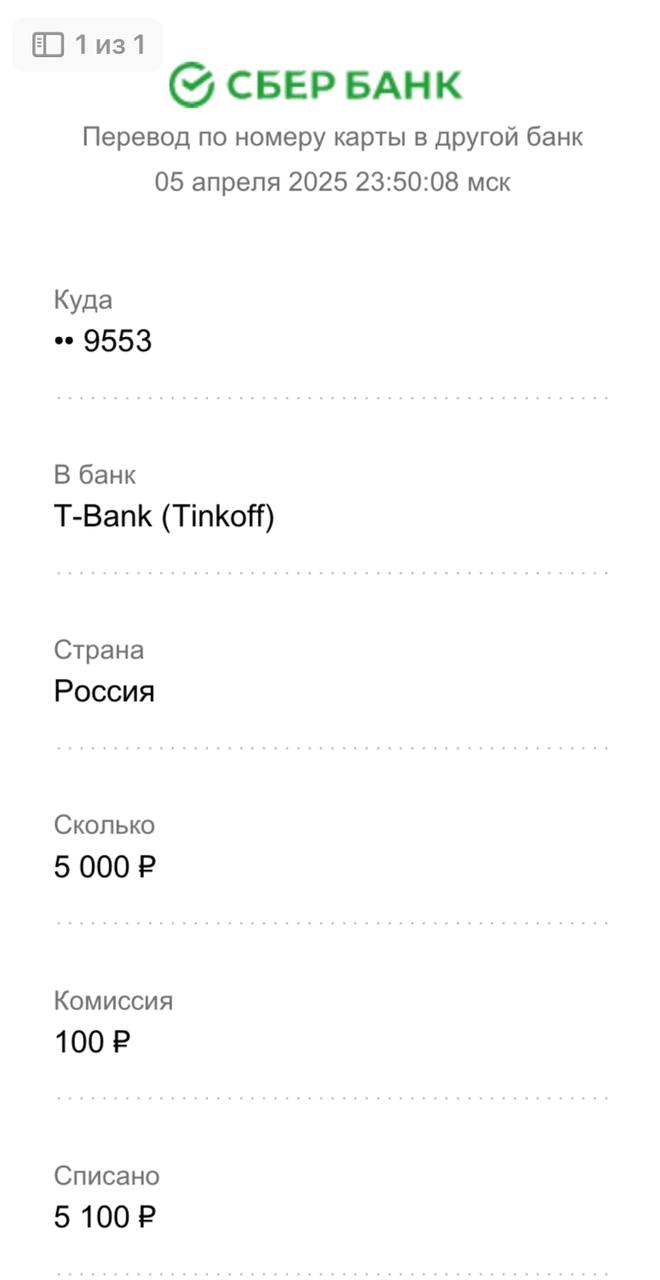The image size is (660, 1280).
Task: Open the page thumbnails via the 1 из 1 indicator
Action: point(88,45)
